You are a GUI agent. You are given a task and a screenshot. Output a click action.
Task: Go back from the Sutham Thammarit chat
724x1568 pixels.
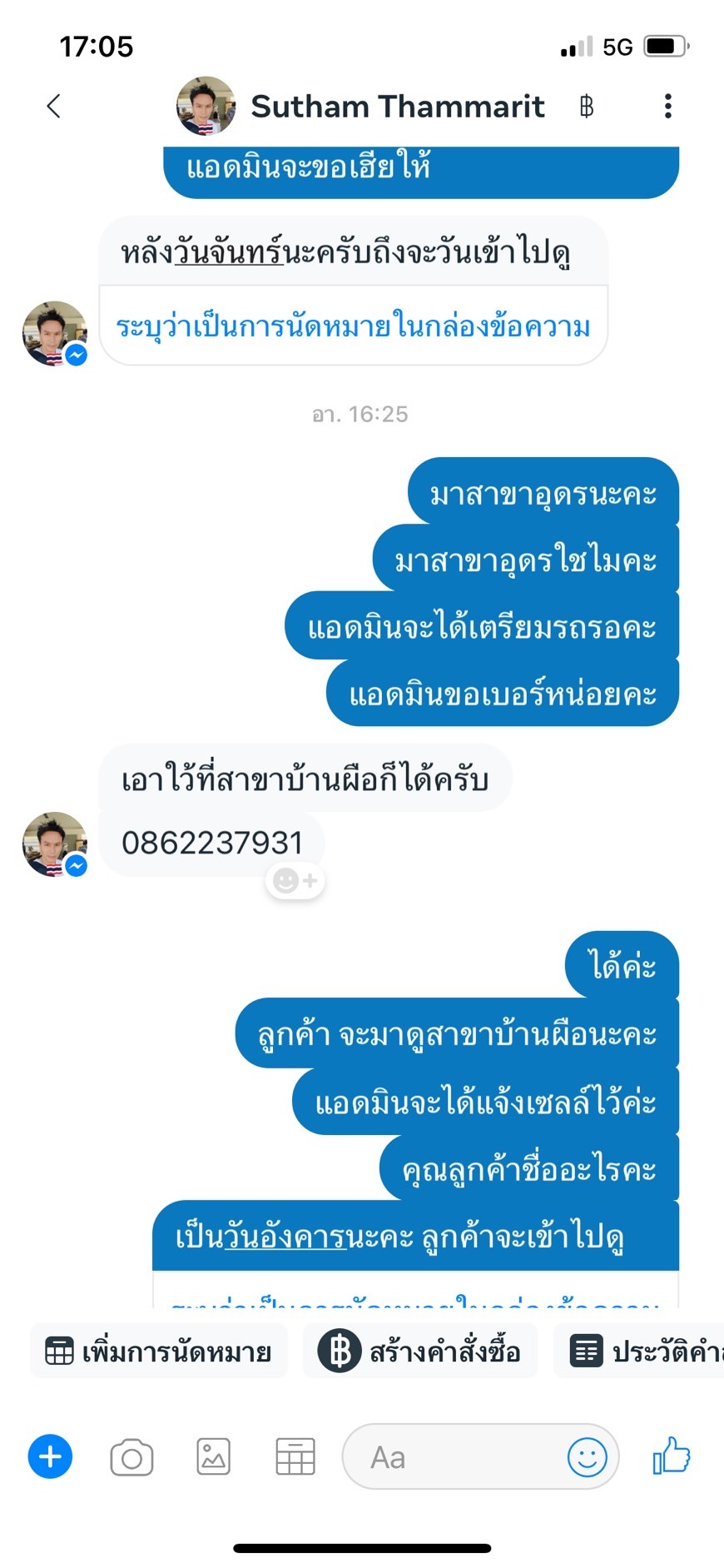pyautogui.click(x=54, y=106)
